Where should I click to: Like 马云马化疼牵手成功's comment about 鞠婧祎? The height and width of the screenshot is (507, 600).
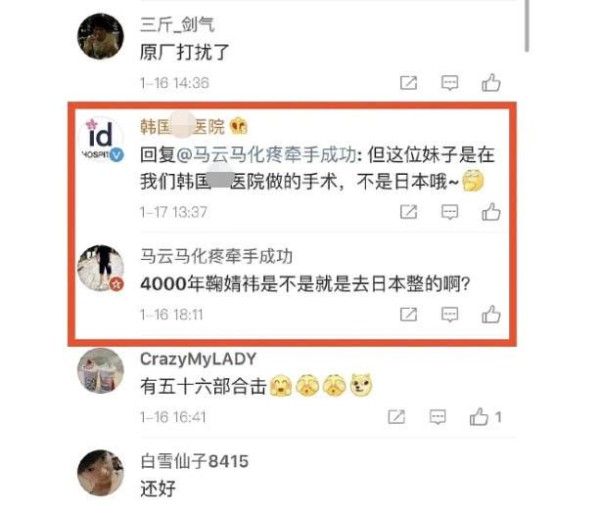tap(491, 314)
